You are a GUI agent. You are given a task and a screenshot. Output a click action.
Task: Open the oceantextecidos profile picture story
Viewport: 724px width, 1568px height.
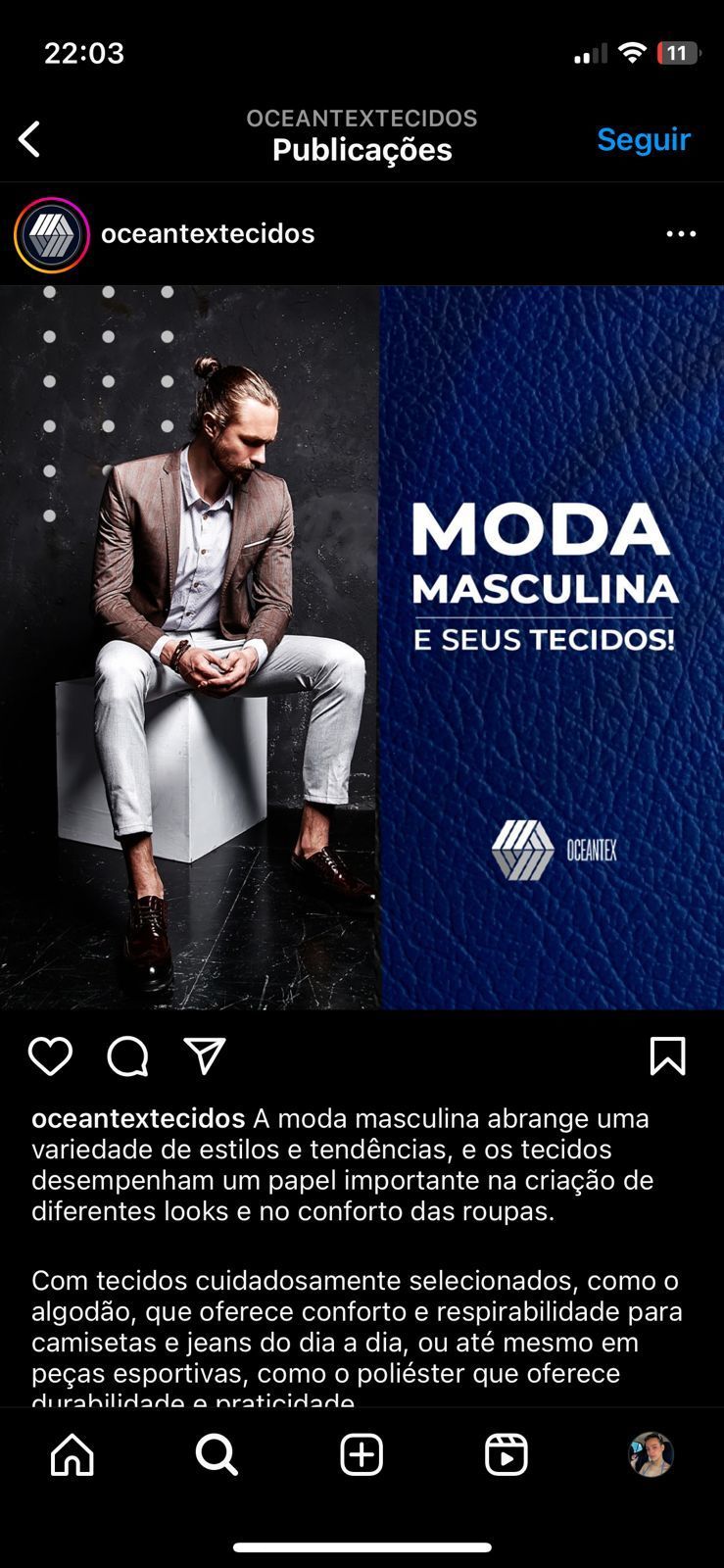coord(52,234)
